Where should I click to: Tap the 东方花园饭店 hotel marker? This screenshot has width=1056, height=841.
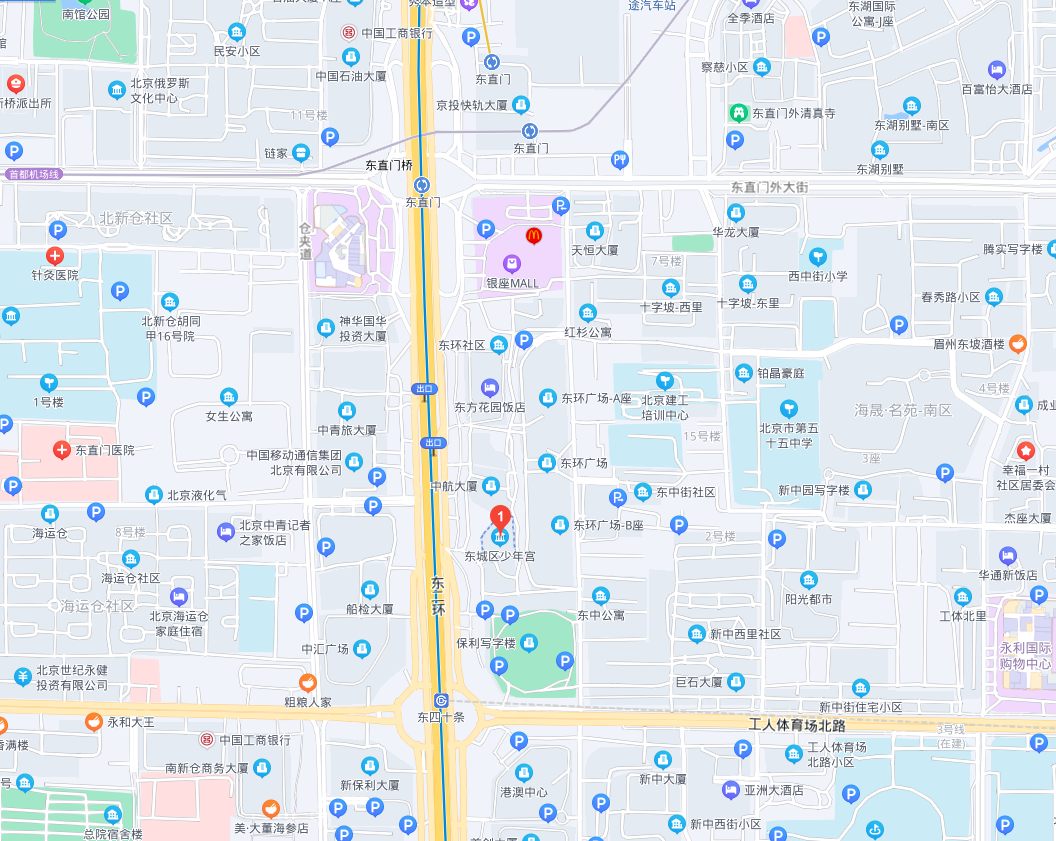click(489, 387)
